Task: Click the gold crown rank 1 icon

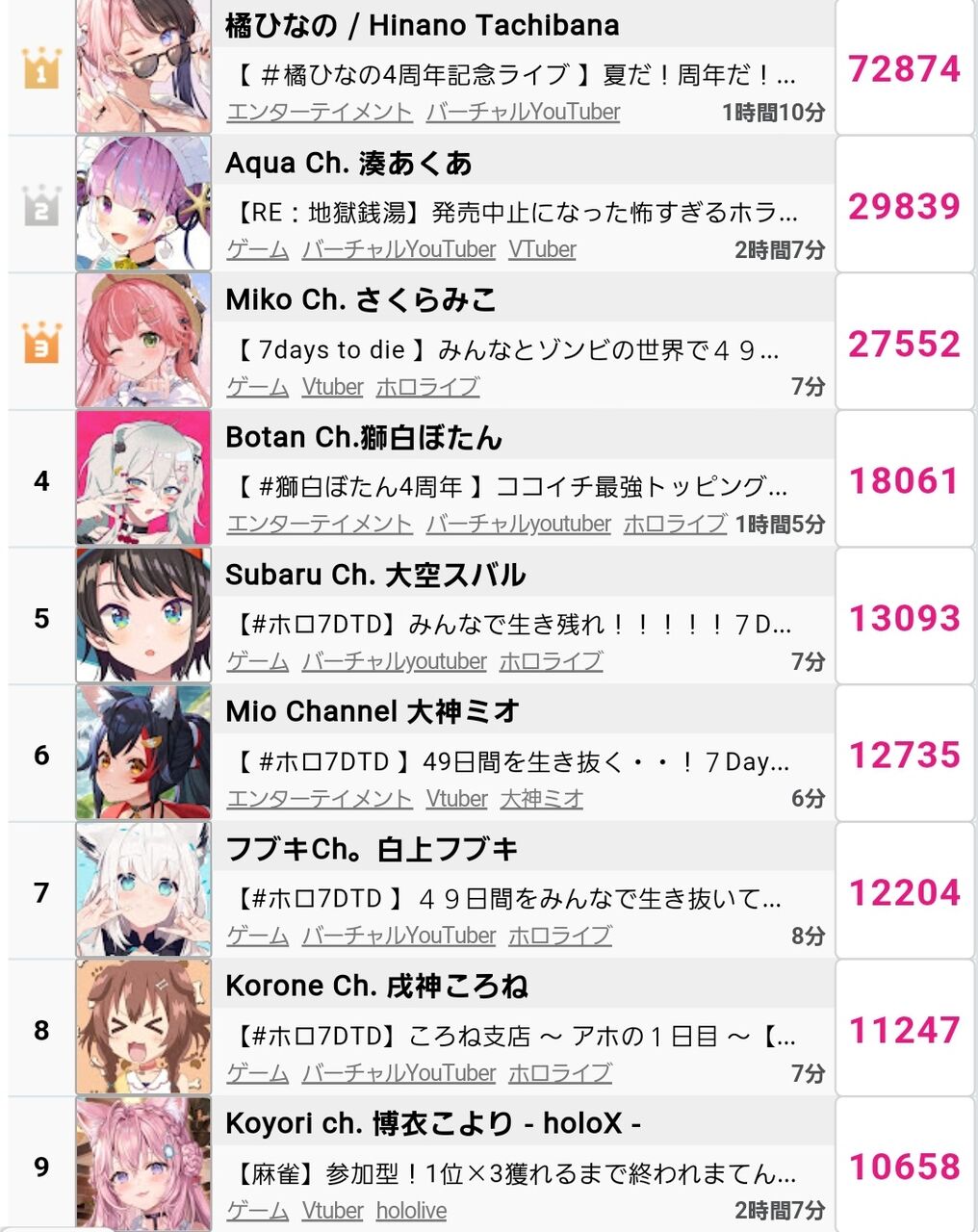Action: tap(40, 67)
